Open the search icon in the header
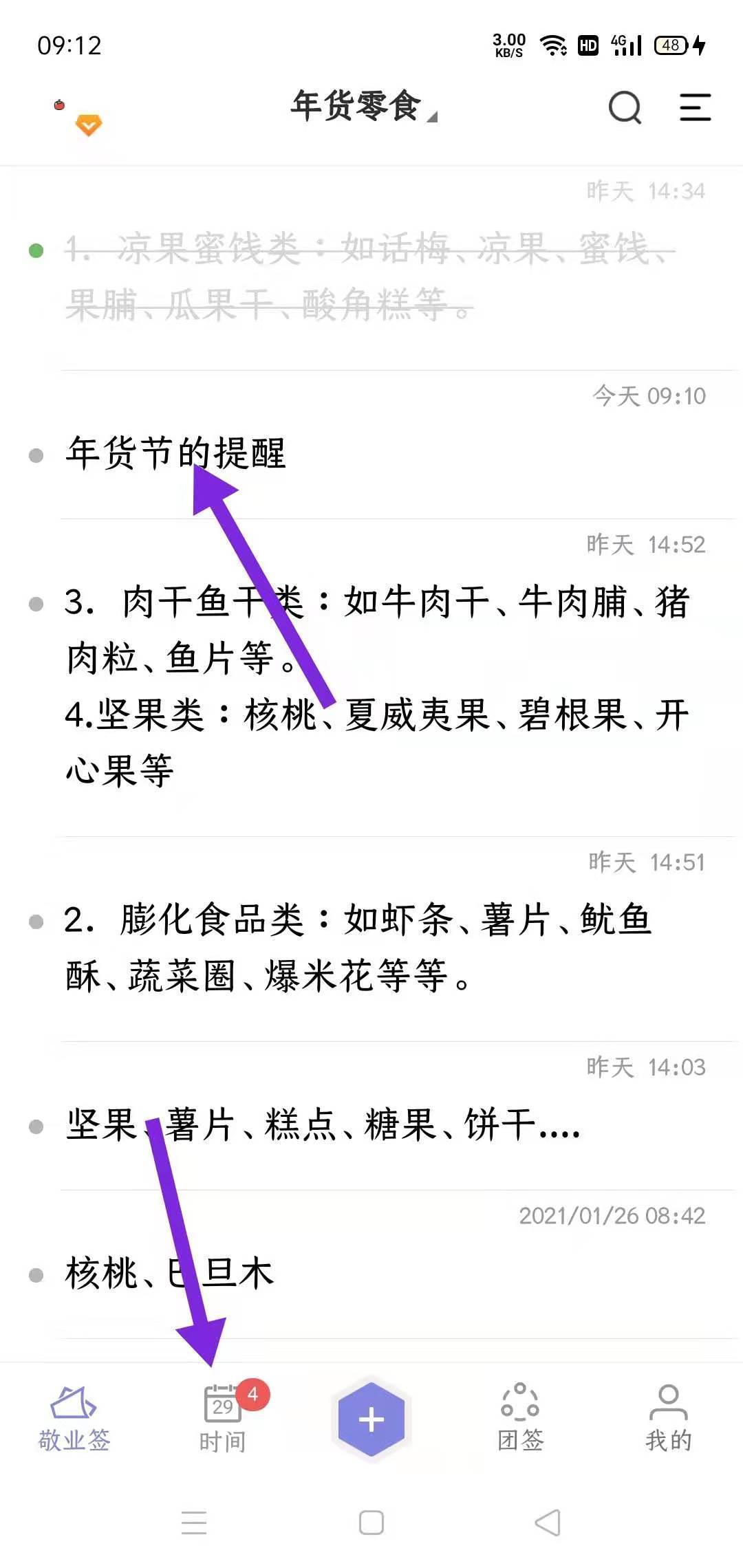The height and width of the screenshot is (1568, 743). pos(625,108)
